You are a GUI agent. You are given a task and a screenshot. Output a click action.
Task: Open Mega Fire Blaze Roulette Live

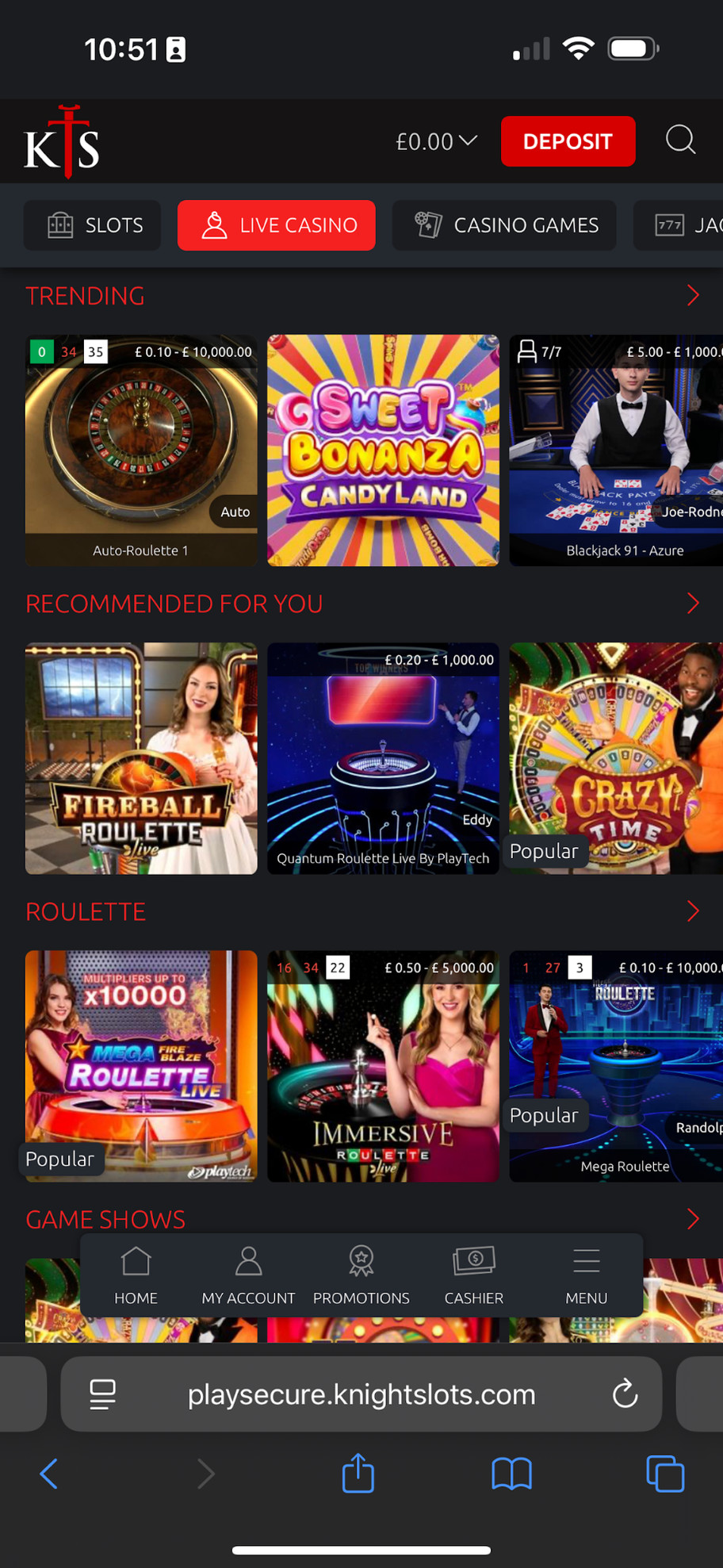[x=141, y=1065]
